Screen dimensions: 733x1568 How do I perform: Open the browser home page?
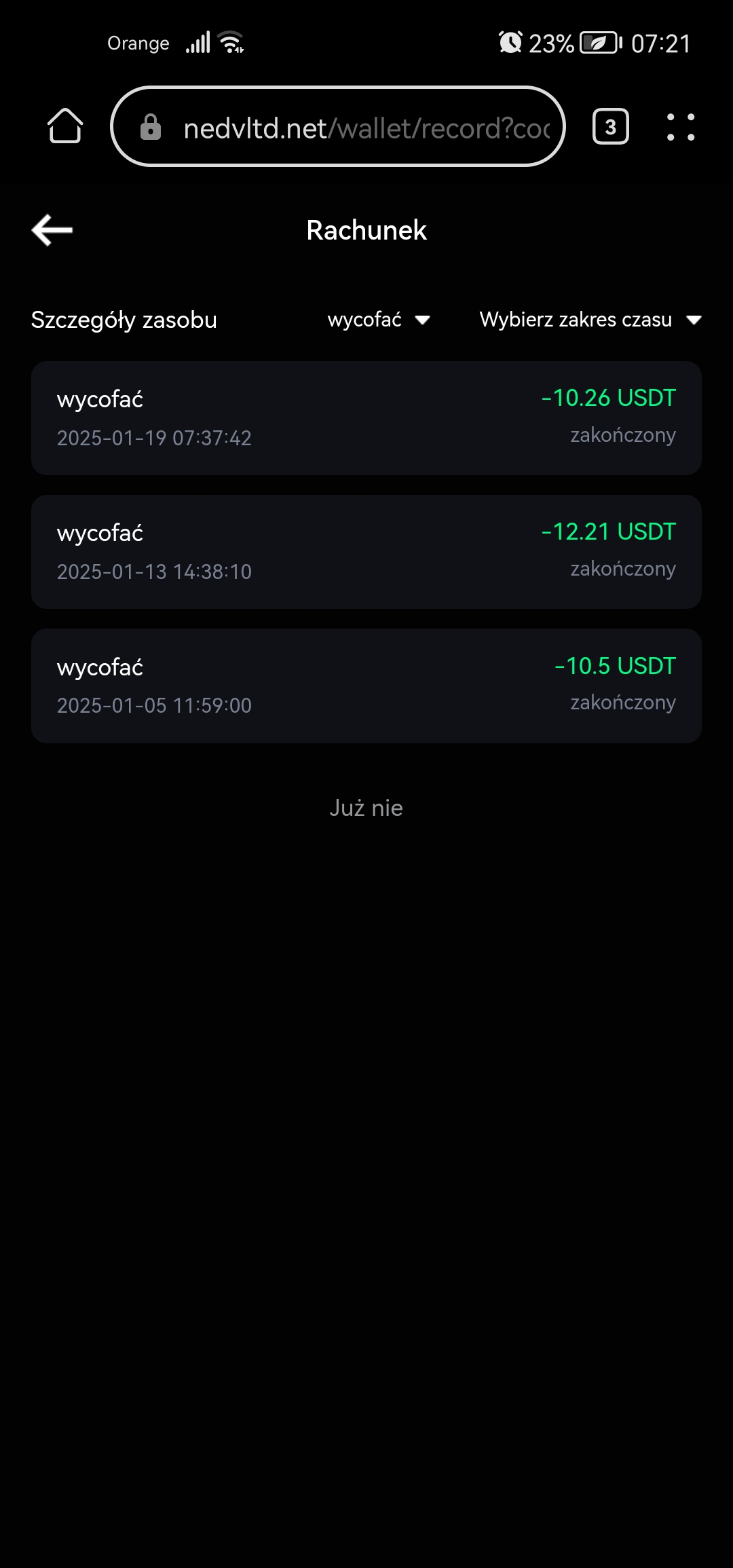click(65, 126)
